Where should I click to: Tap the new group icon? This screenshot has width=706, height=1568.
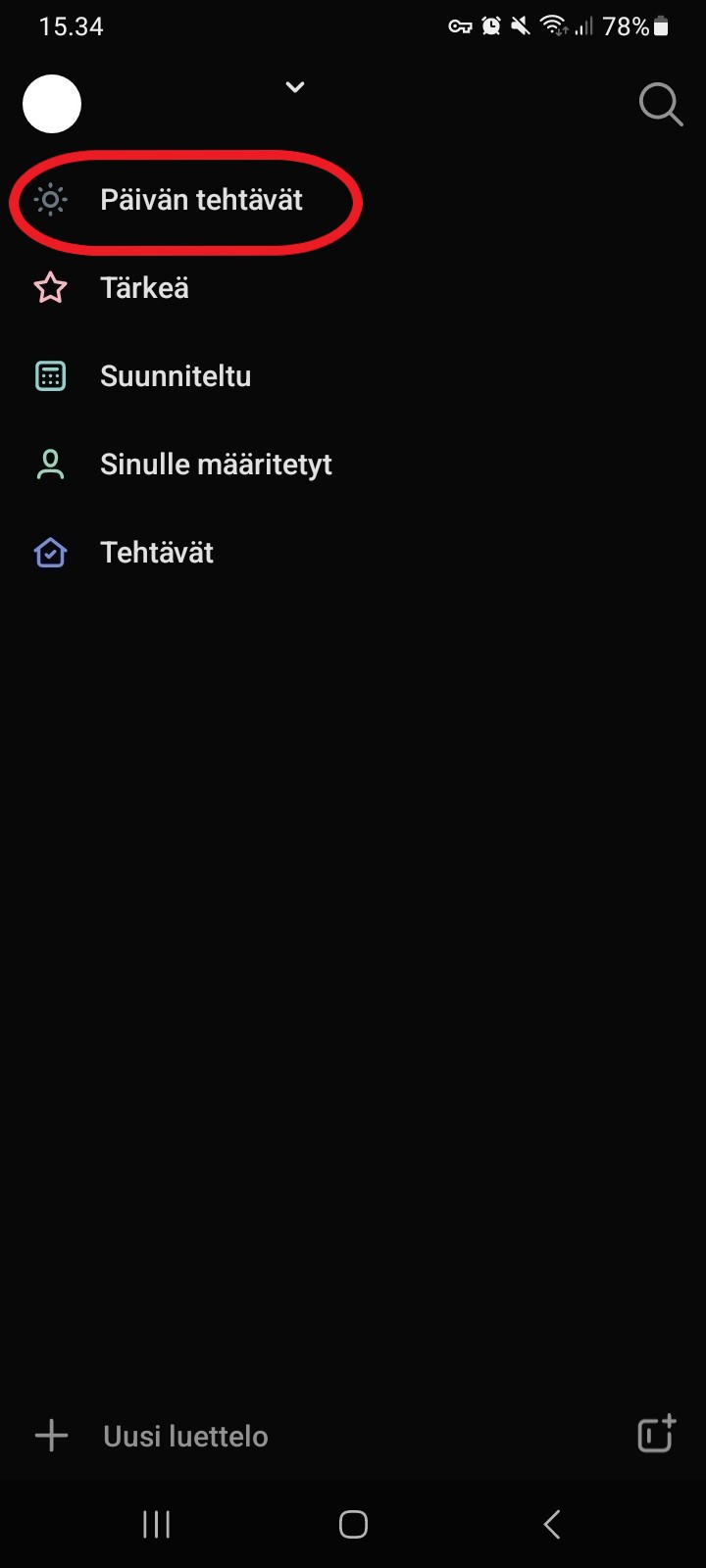(x=657, y=1434)
